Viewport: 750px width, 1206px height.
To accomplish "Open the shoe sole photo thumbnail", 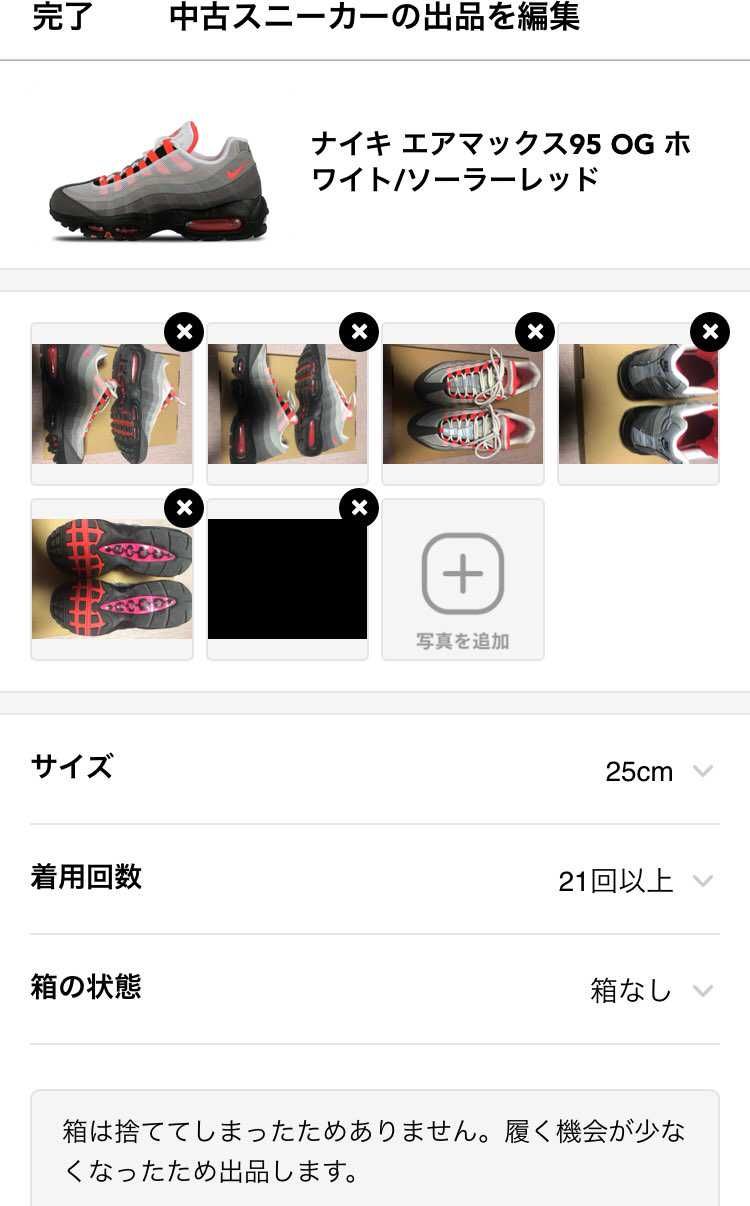I will [112, 579].
